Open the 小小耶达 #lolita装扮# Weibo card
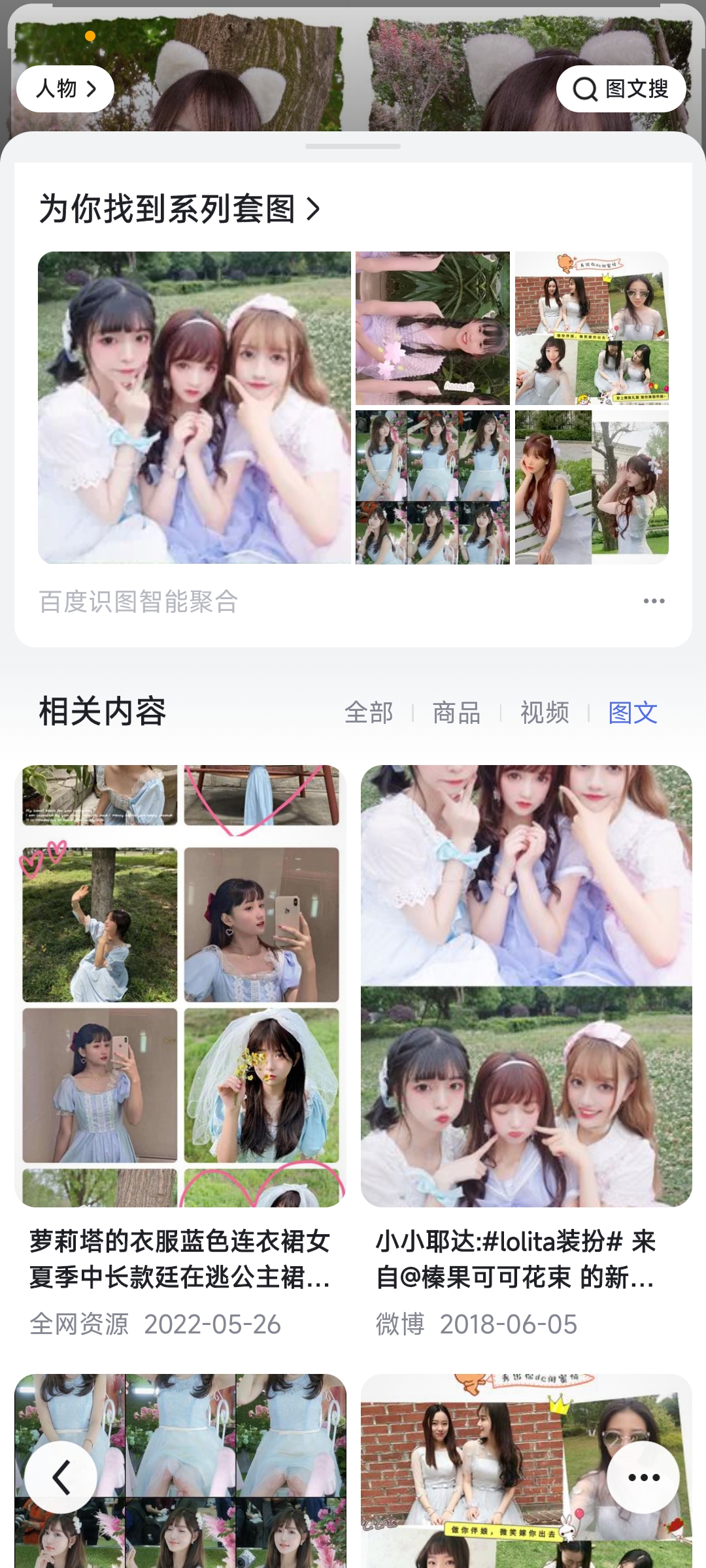Screen dimensions: 706x1568 point(526,1045)
